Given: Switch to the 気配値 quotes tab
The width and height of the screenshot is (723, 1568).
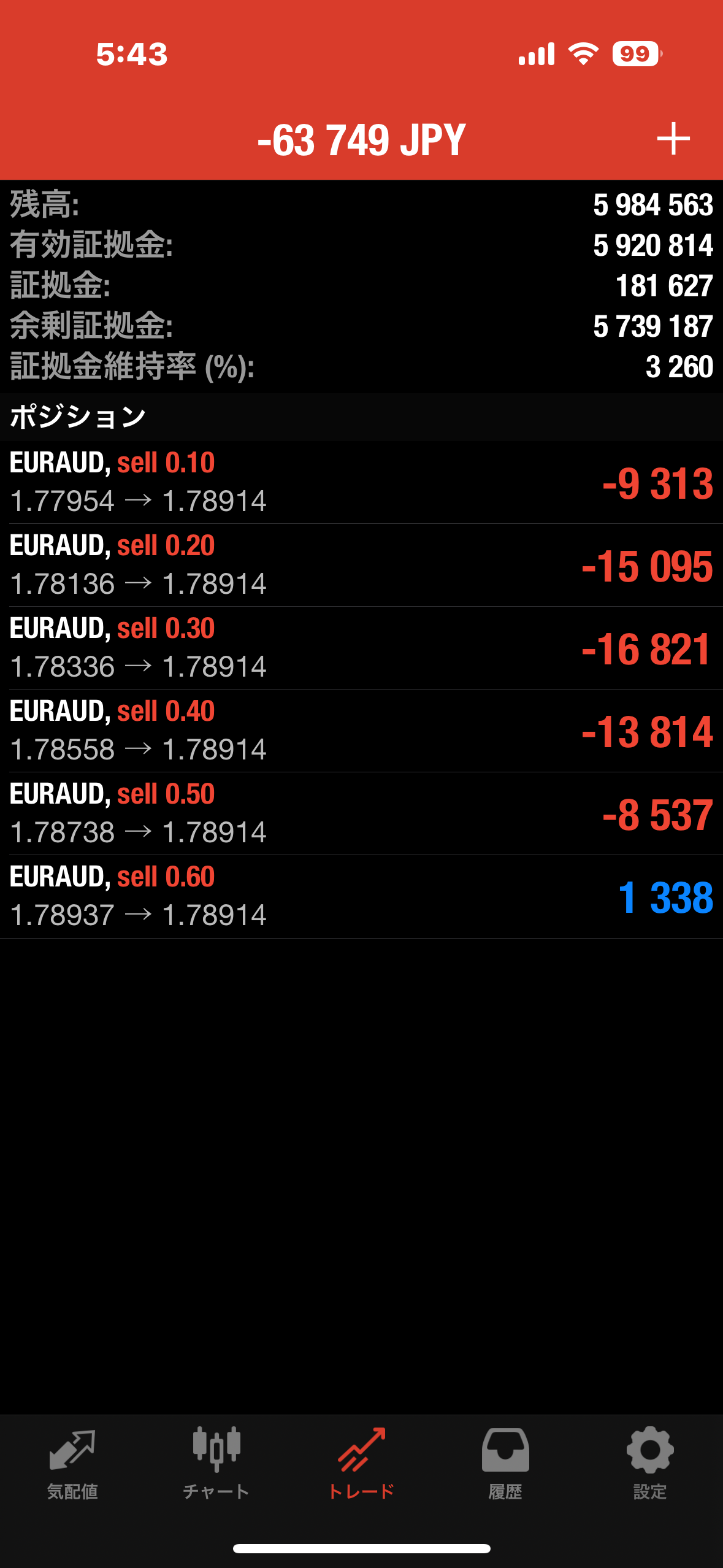Looking at the screenshot, I should 72,1463.
